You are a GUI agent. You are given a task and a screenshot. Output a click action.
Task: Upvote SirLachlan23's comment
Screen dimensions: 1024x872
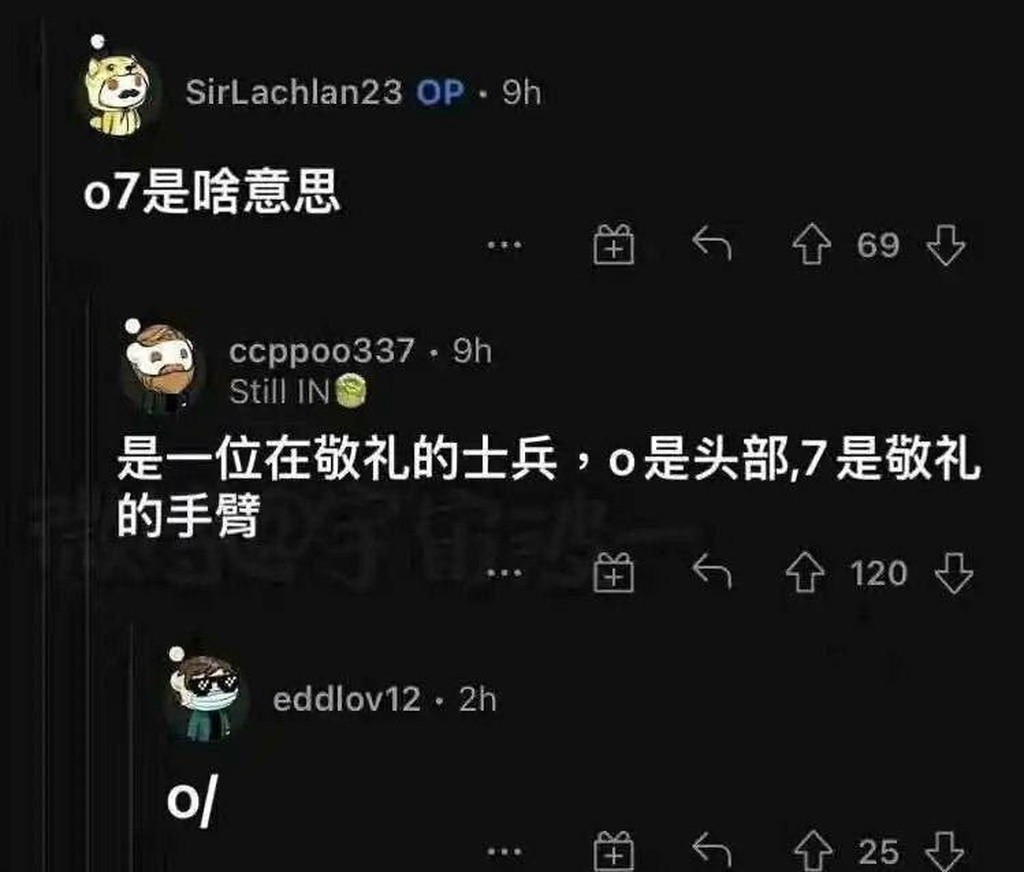[x=811, y=245]
